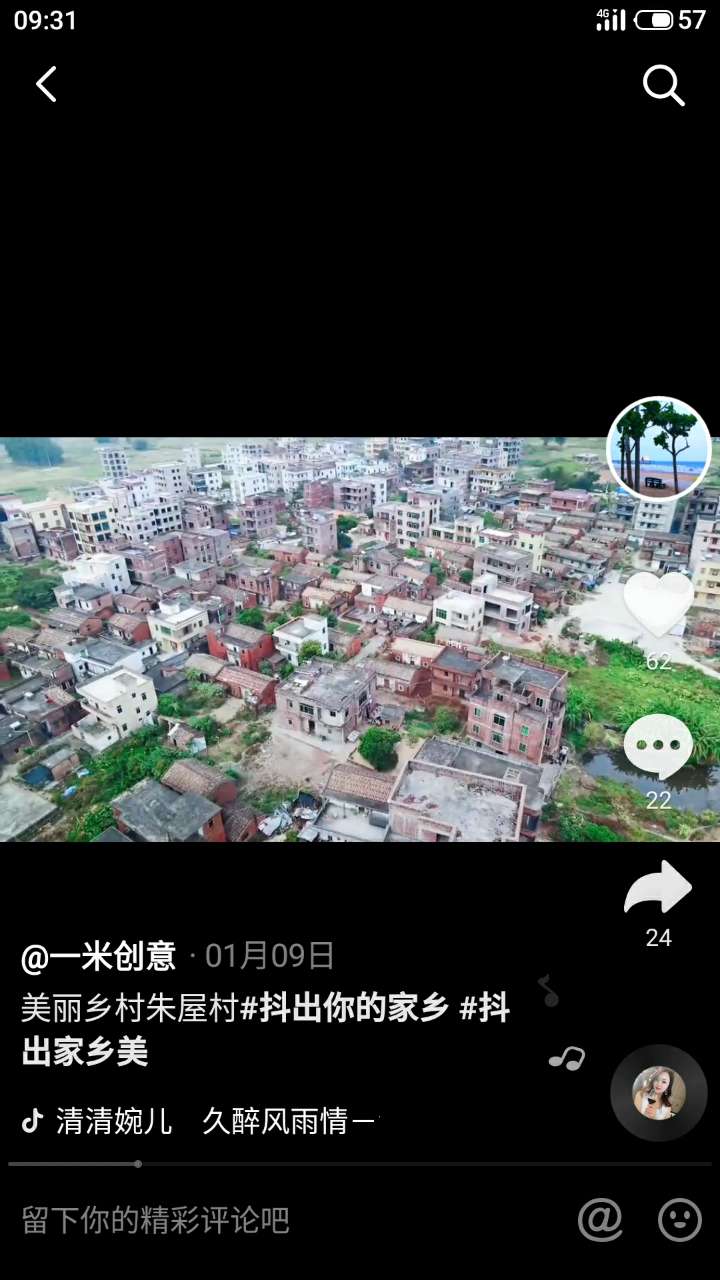Like this video with the heart icon
Screen dimensions: 720x1280
658,605
